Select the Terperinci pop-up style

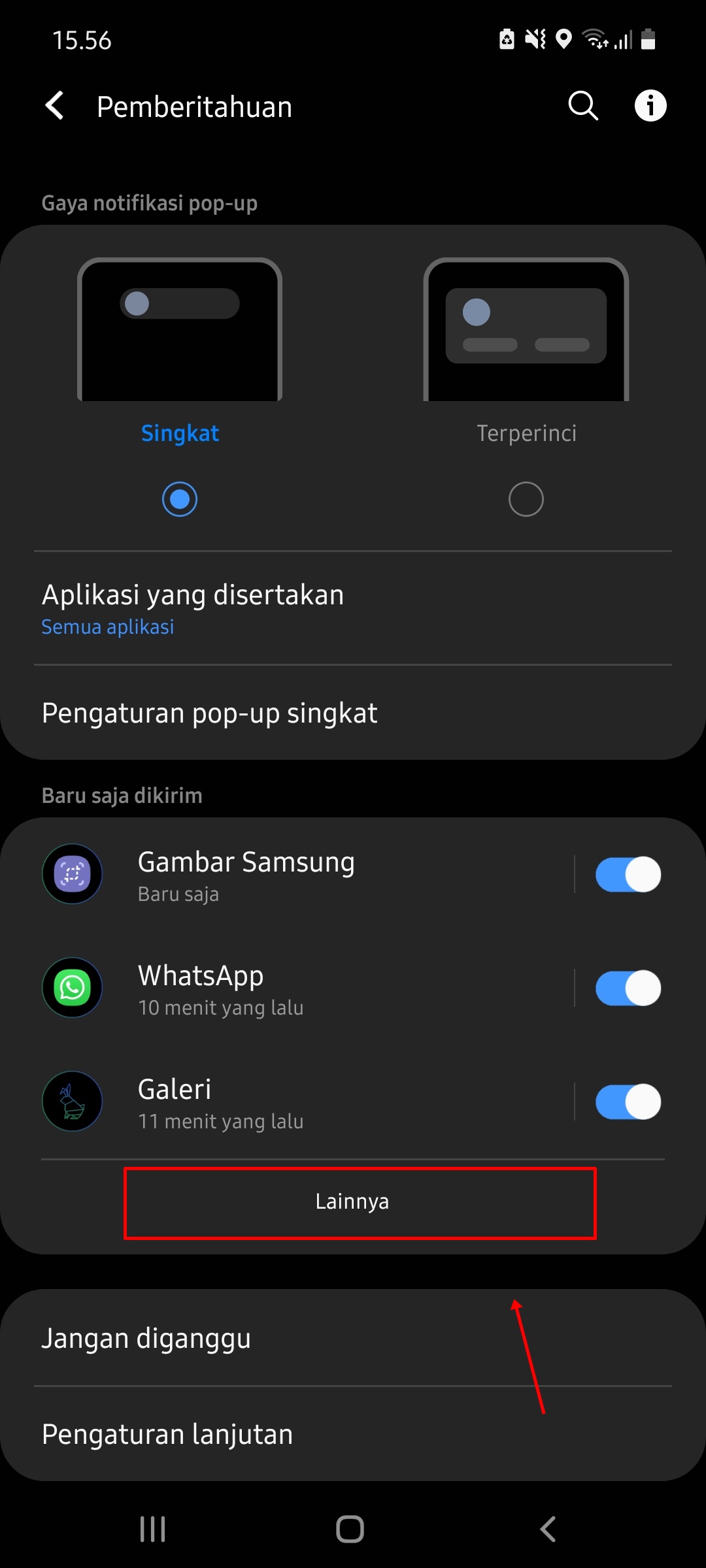click(x=526, y=498)
